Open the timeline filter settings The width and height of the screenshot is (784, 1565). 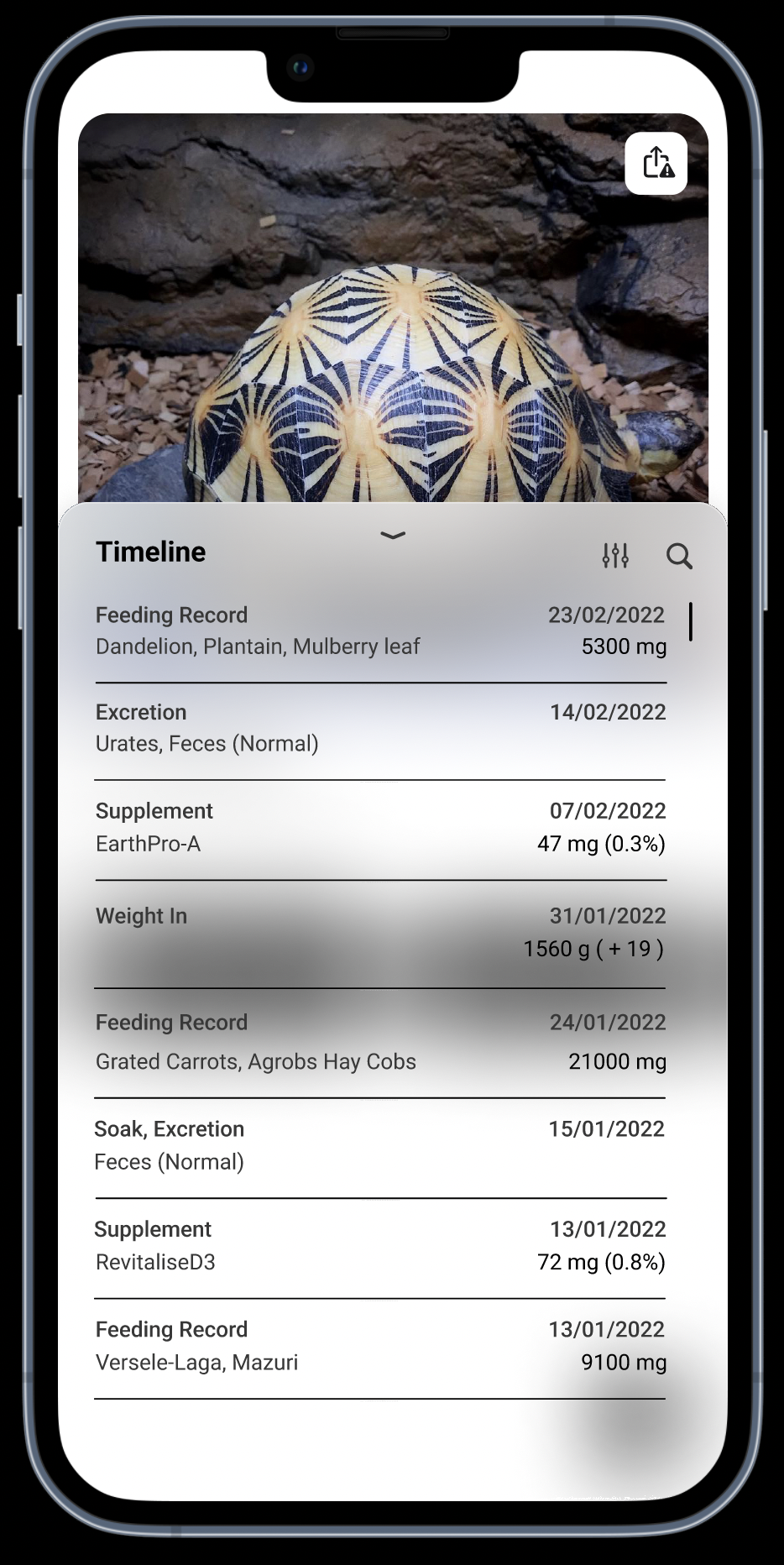(615, 555)
